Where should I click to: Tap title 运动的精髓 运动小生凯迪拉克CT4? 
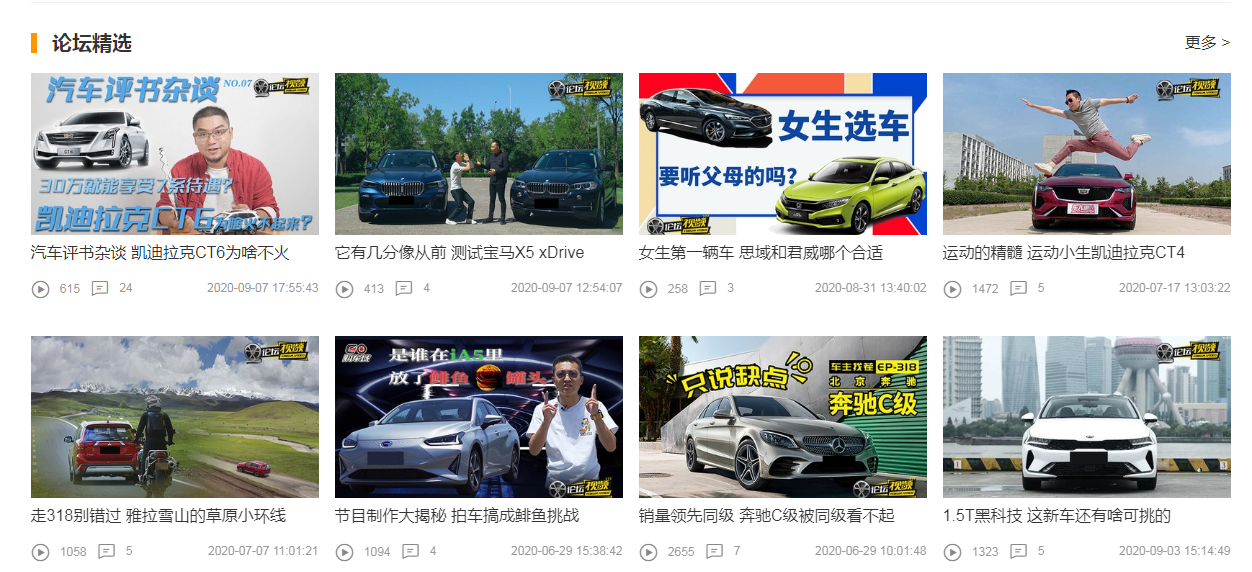[x=1063, y=253]
